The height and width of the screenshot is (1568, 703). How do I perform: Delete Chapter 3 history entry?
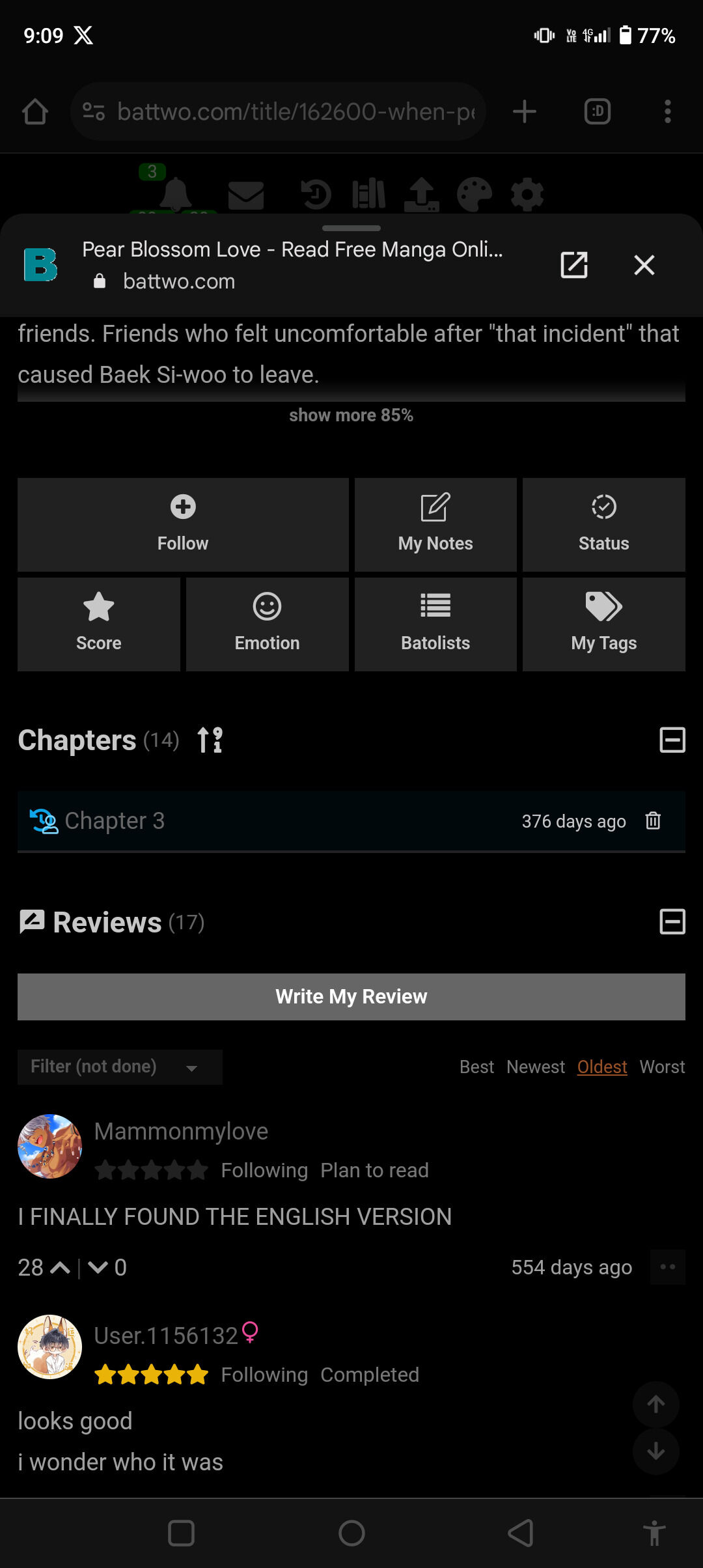coord(653,821)
